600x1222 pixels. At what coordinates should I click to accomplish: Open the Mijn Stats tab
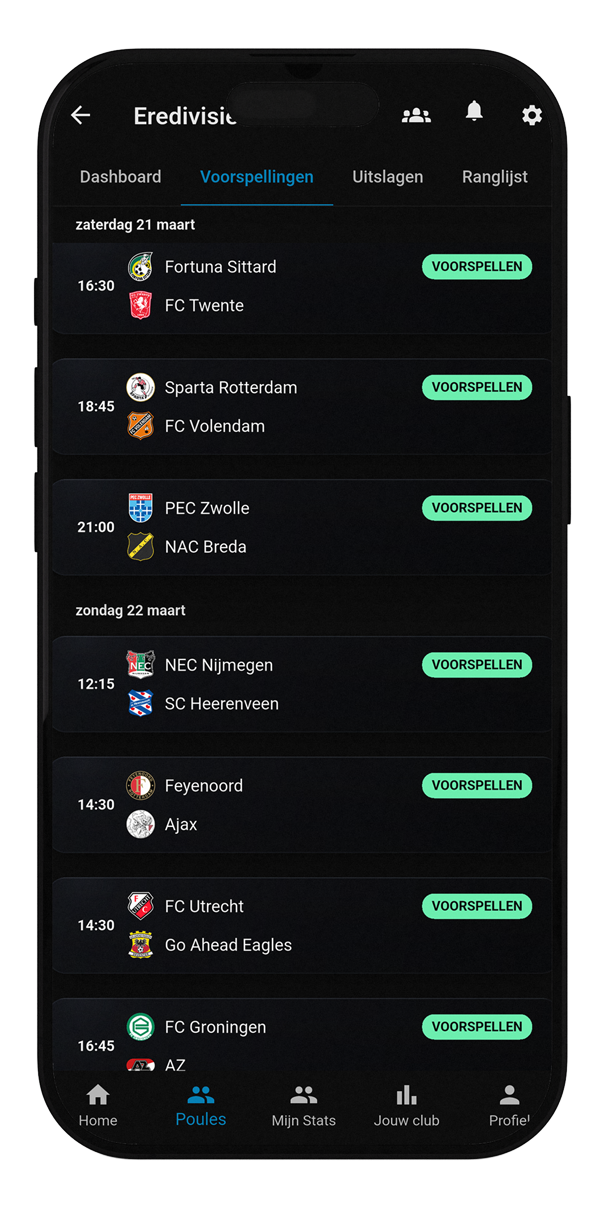(303, 1105)
